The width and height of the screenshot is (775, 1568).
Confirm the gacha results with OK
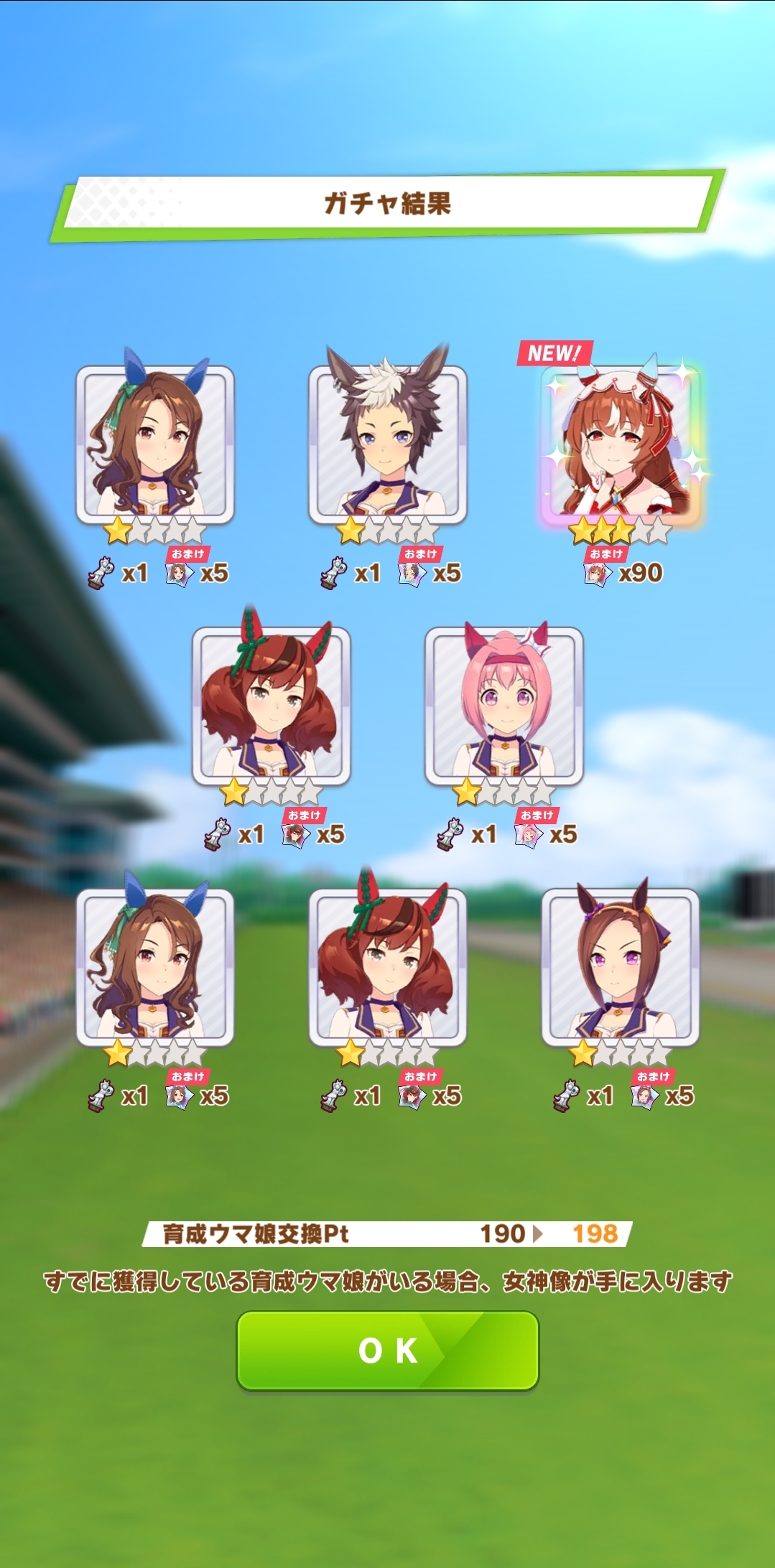tap(387, 1350)
